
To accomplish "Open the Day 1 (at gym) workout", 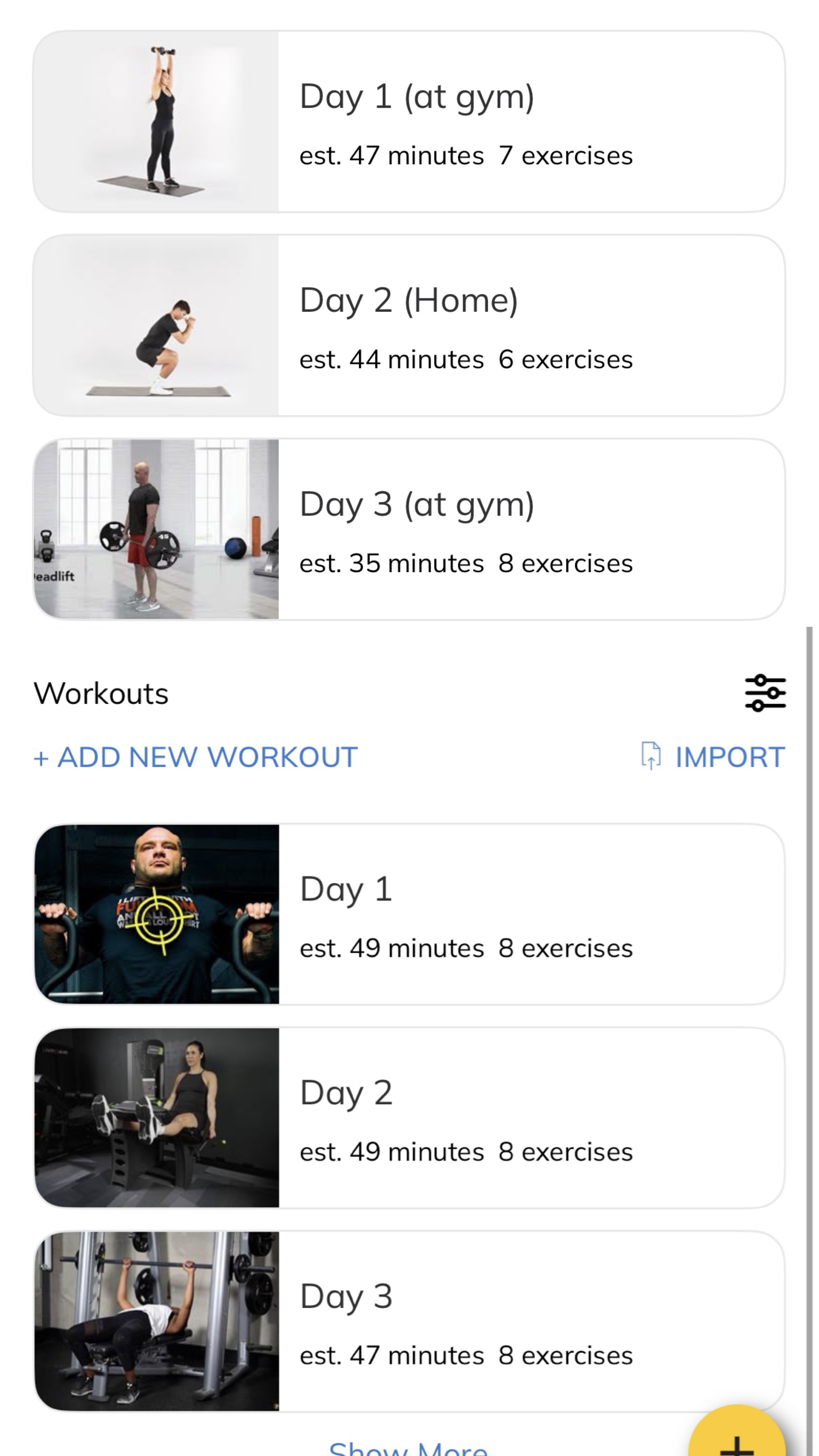I will point(409,122).
